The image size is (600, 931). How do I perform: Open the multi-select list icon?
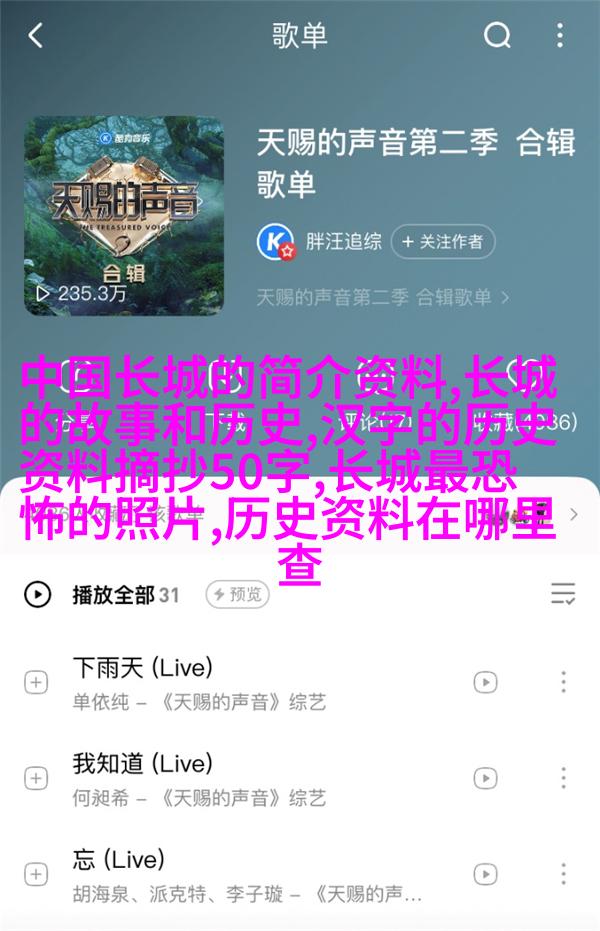tap(563, 595)
